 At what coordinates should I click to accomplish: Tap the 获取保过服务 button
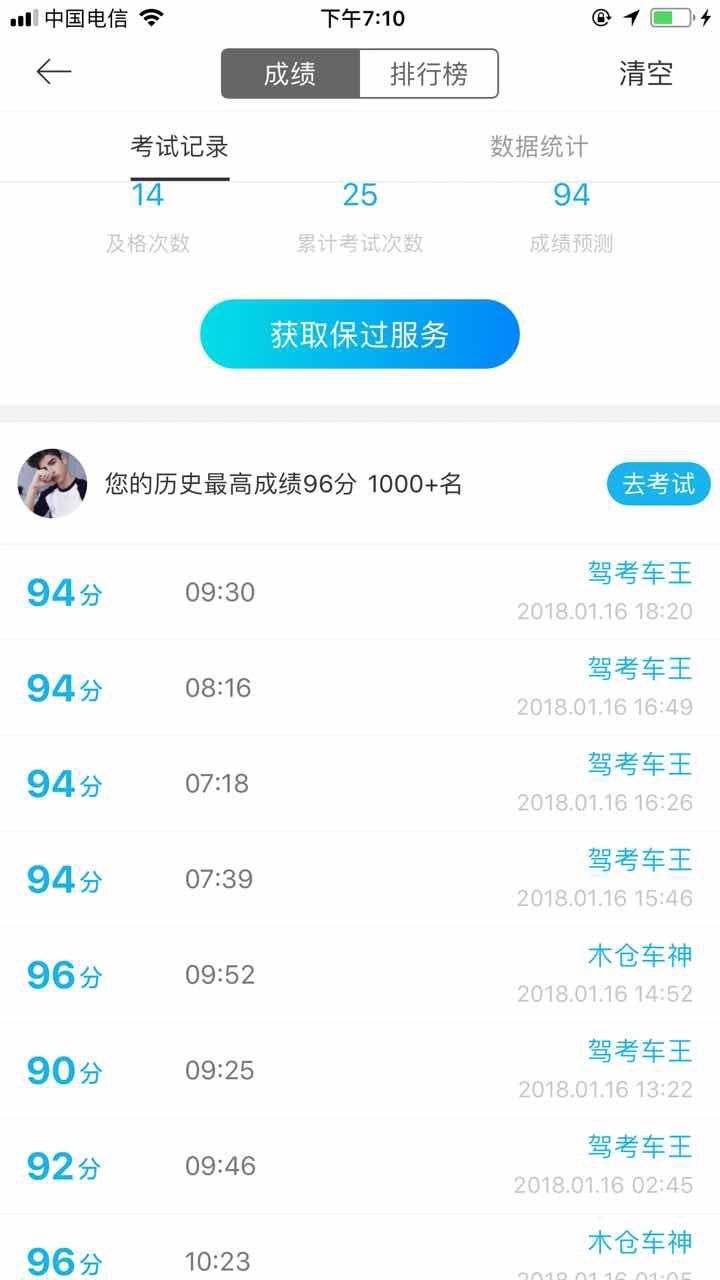[360, 334]
